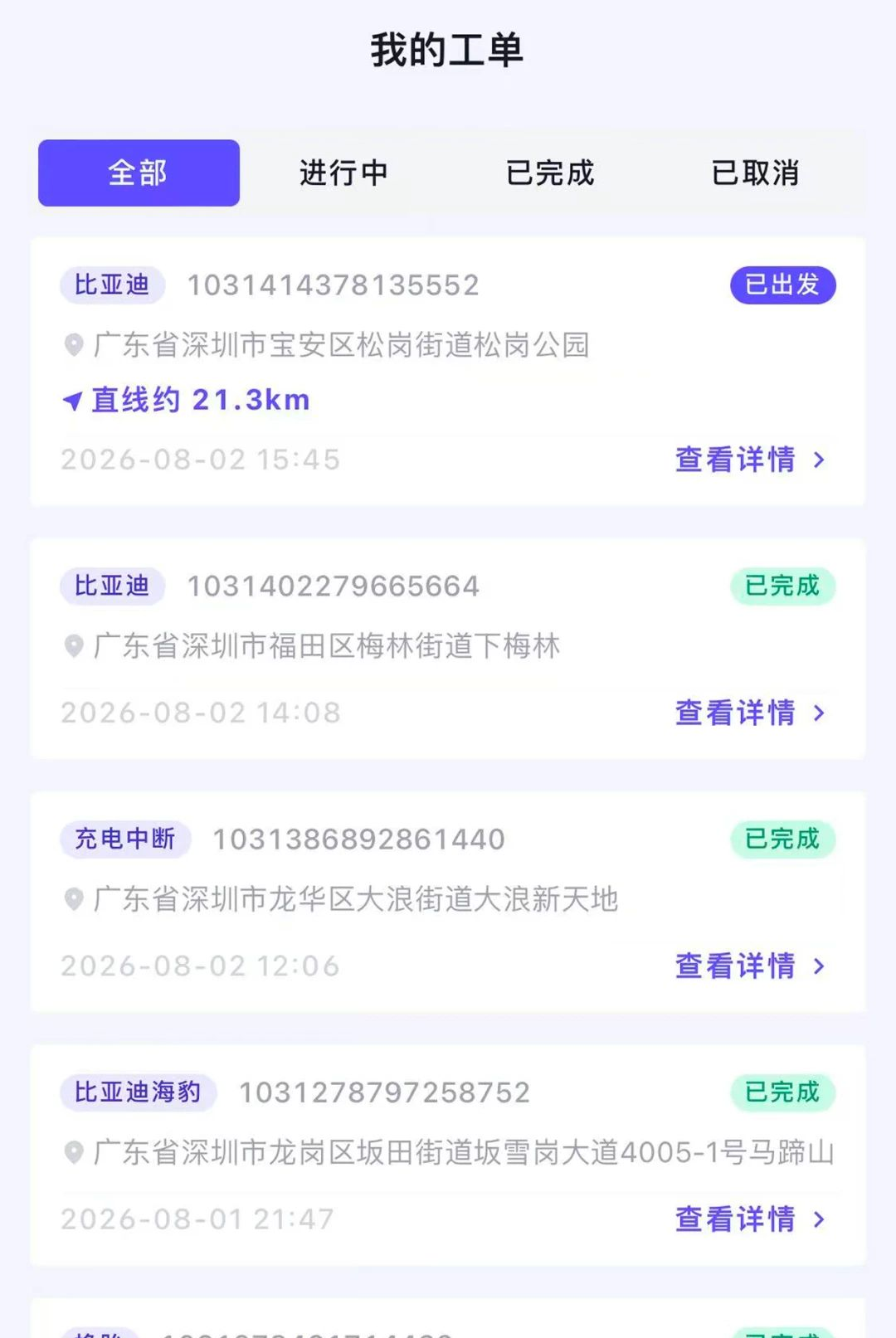Open details of 比亚迪海豹 order 1031278797258752
The width and height of the screenshot is (896, 1338).
pos(750,1219)
